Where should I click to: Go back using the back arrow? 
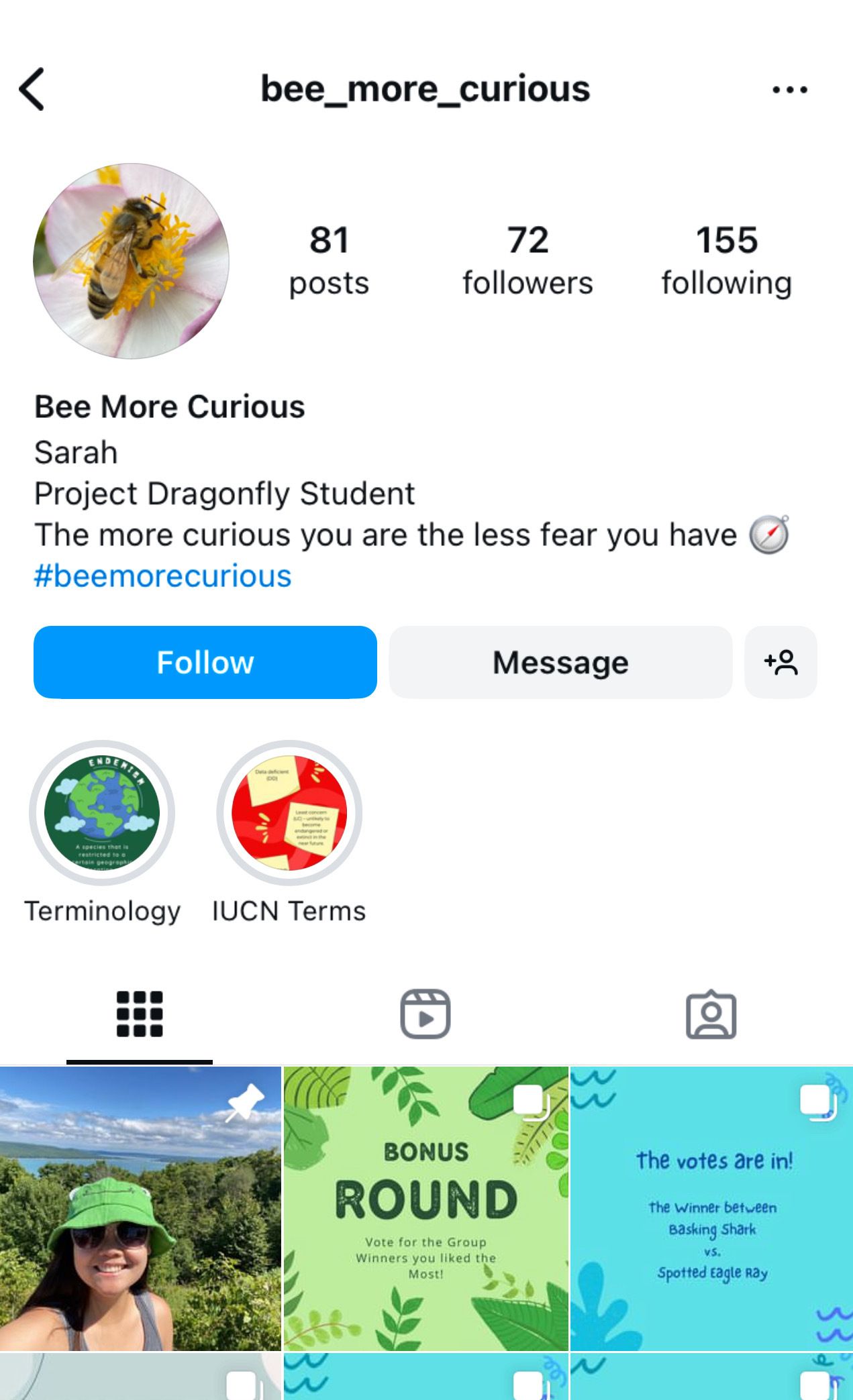tap(32, 89)
